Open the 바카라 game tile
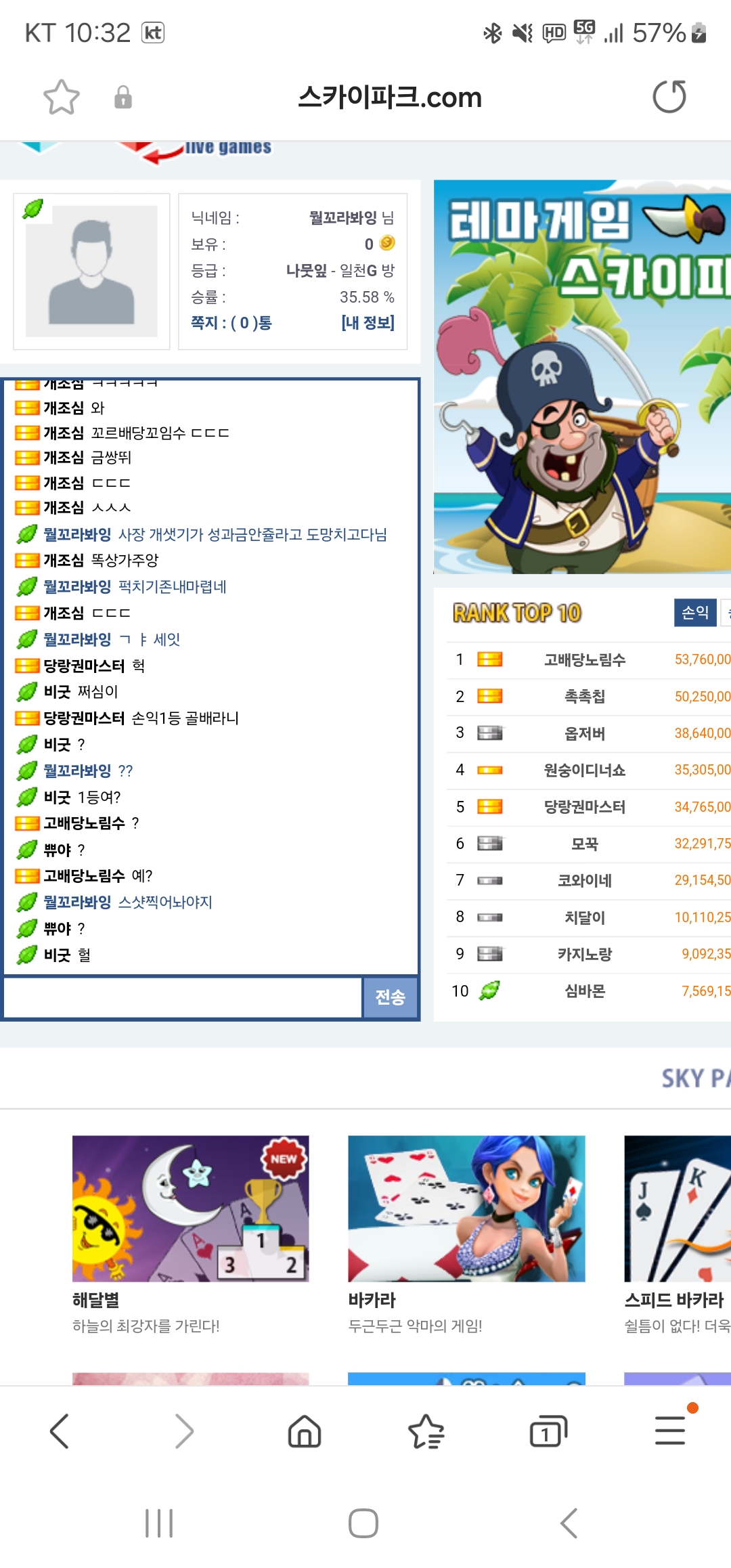 point(466,1208)
